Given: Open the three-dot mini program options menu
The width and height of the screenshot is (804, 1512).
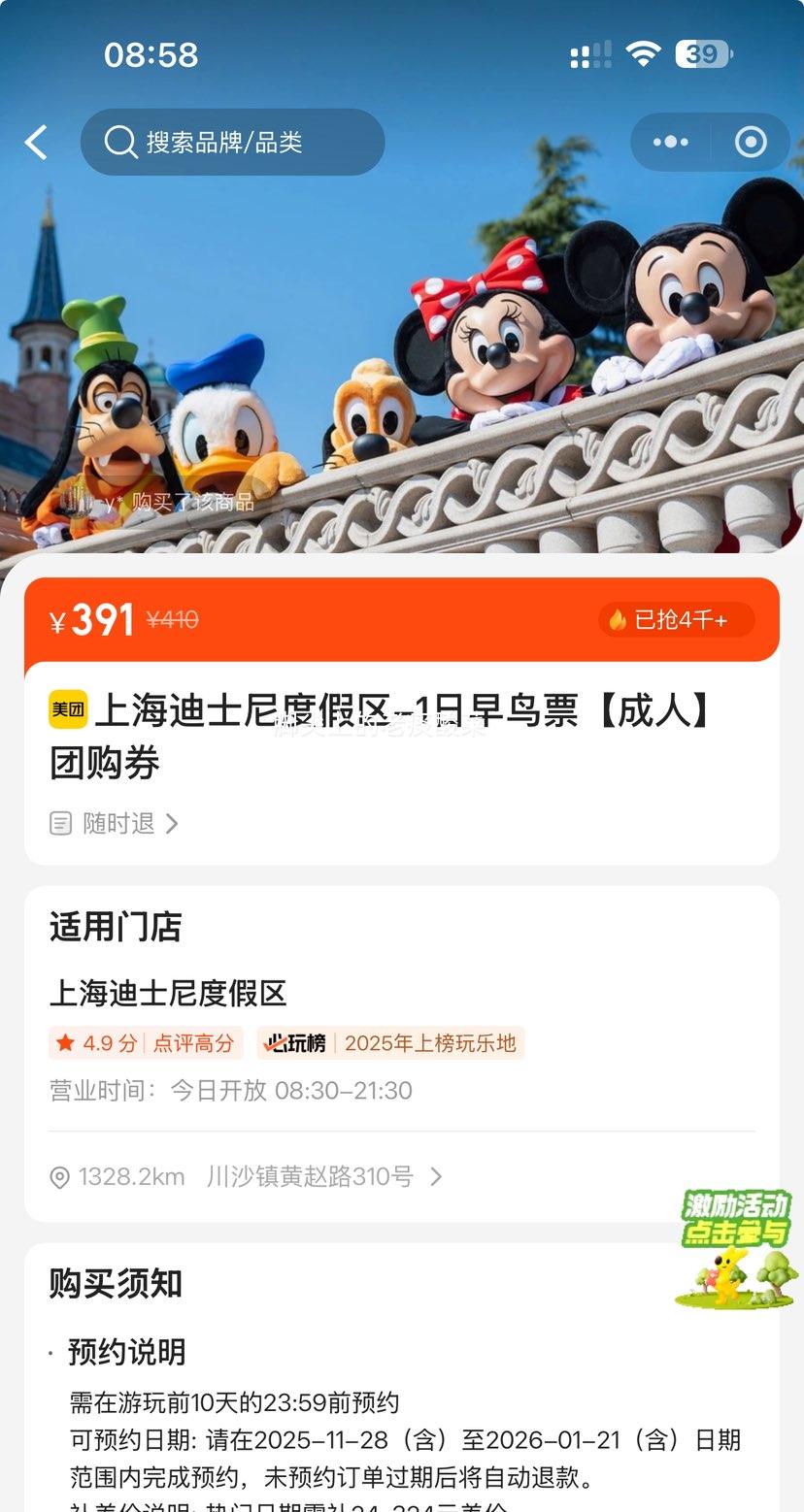Looking at the screenshot, I should click(x=669, y=142).
